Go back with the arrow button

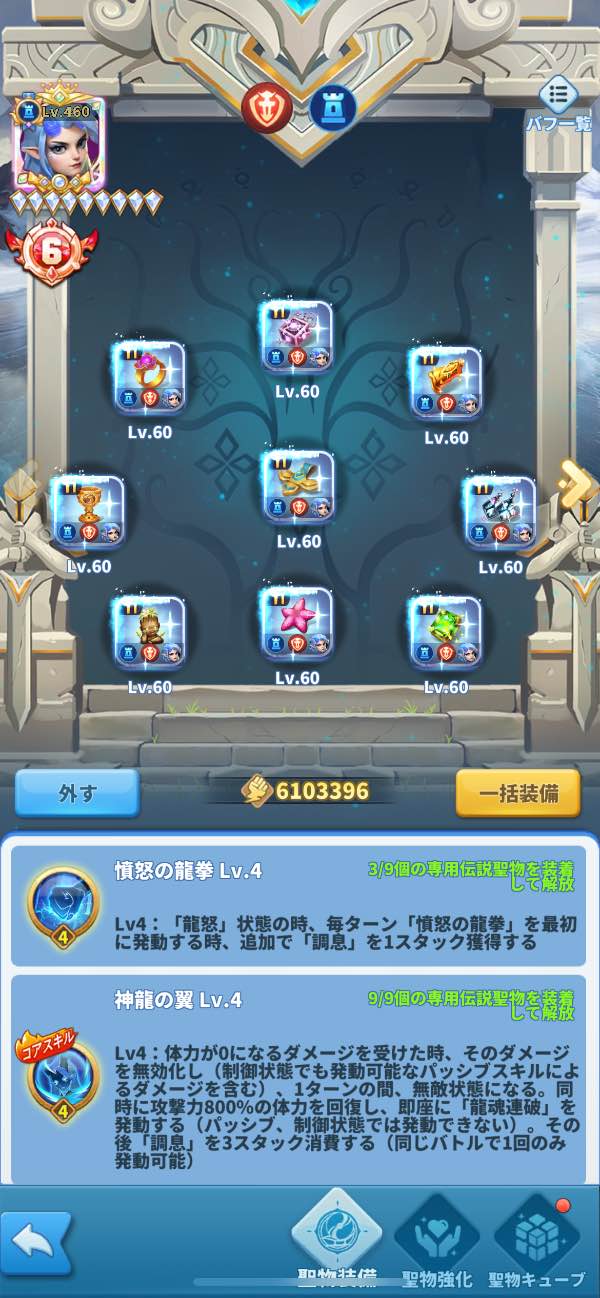pyautogui.click(x=36, y=1241)
